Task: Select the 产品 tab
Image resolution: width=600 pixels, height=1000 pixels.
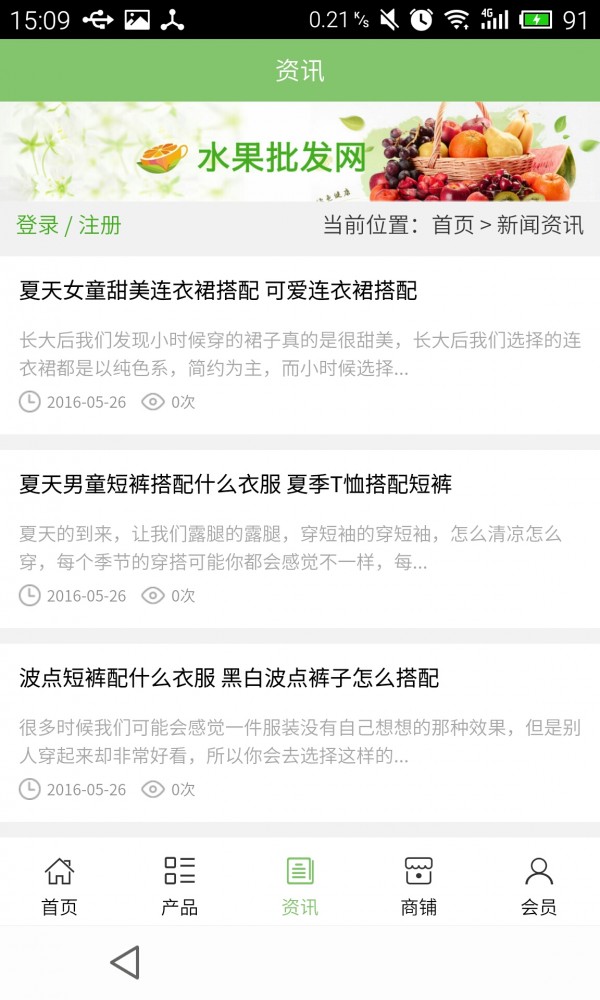Action: tap(179, 885)
